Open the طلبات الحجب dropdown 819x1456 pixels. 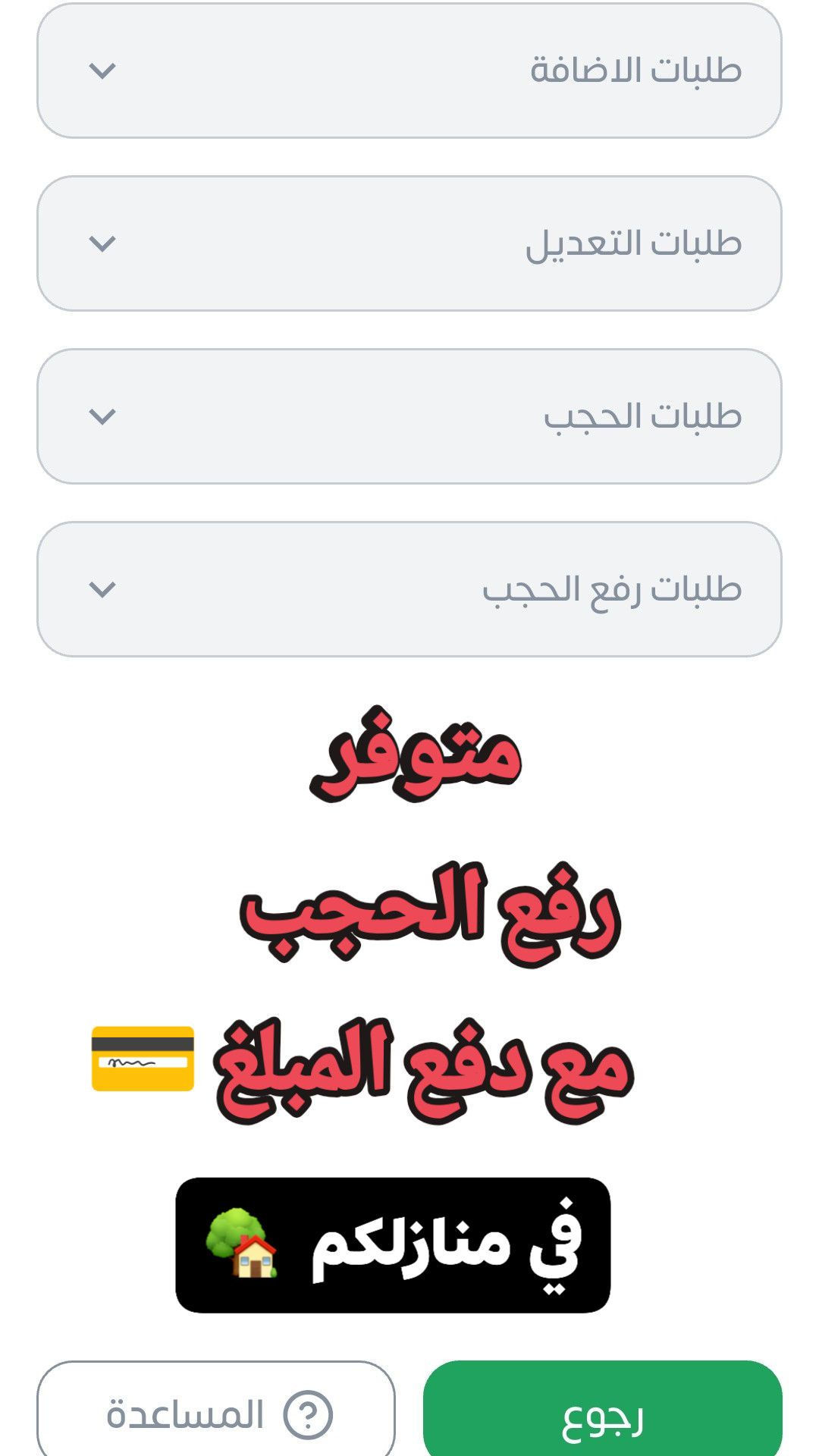tap(409, 416)
